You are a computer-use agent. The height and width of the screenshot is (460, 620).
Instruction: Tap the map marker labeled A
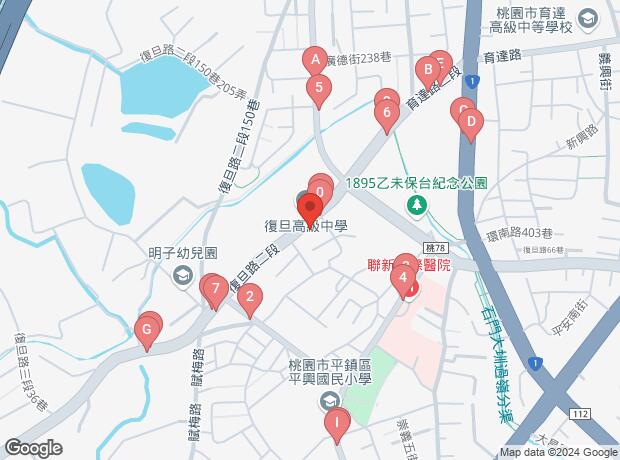click(315, 60)
